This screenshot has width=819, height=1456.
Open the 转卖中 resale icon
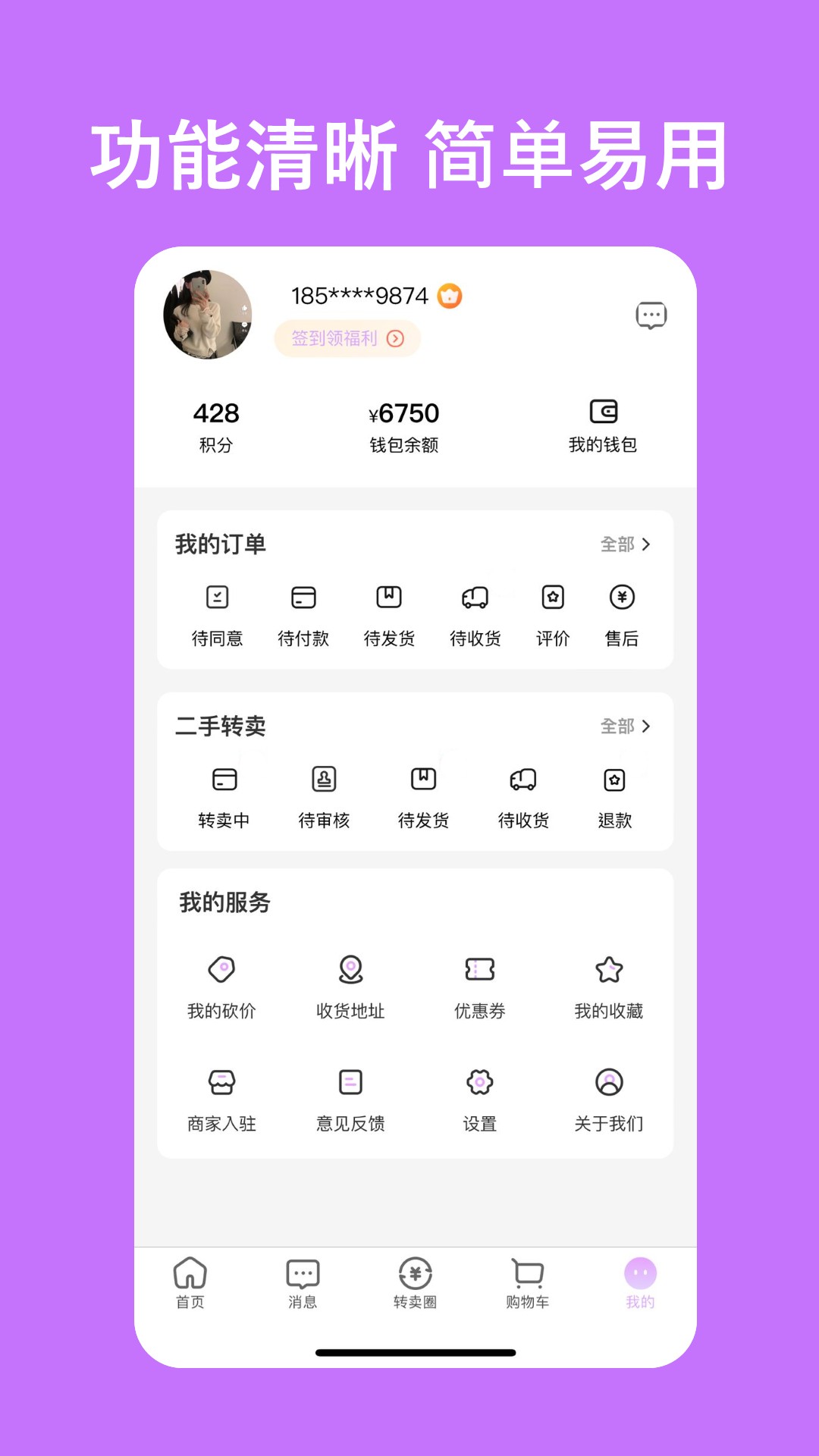click(224, 780)
